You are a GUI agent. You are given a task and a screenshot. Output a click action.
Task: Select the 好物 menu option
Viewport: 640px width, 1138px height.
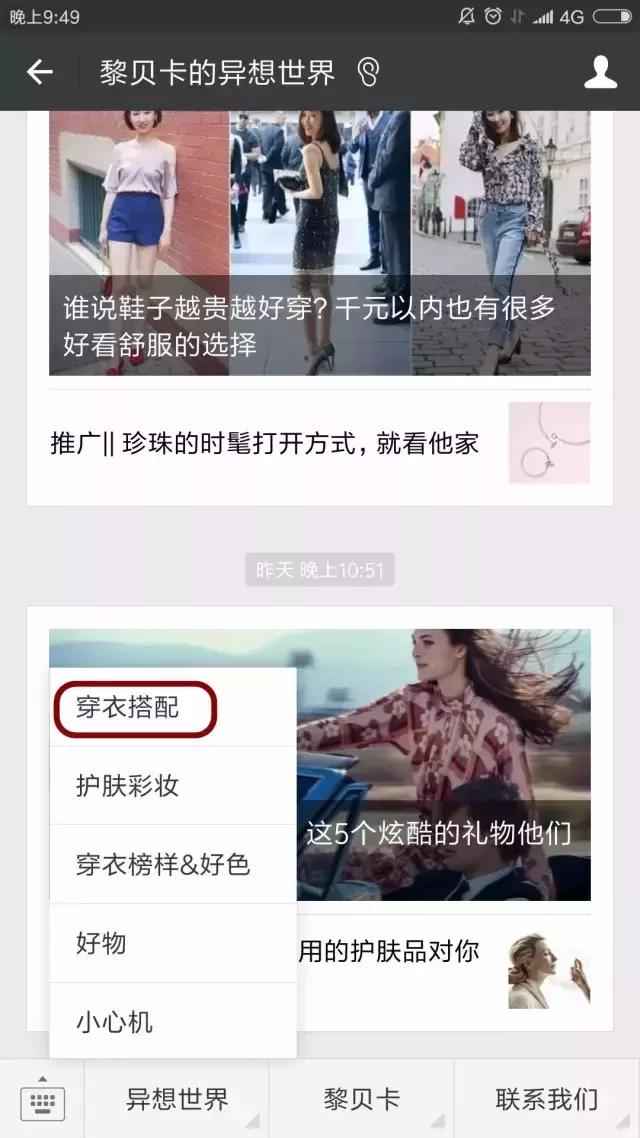click(x=102, y=942)
